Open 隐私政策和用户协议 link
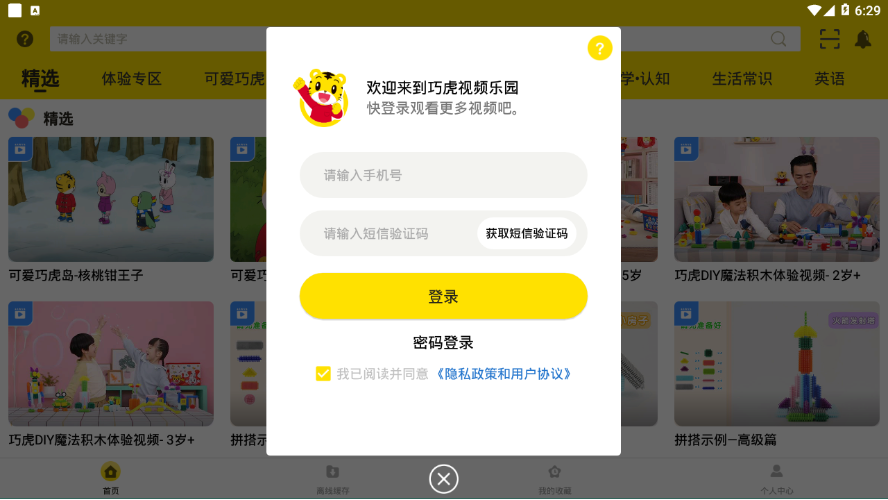 [x=504, y=374]
